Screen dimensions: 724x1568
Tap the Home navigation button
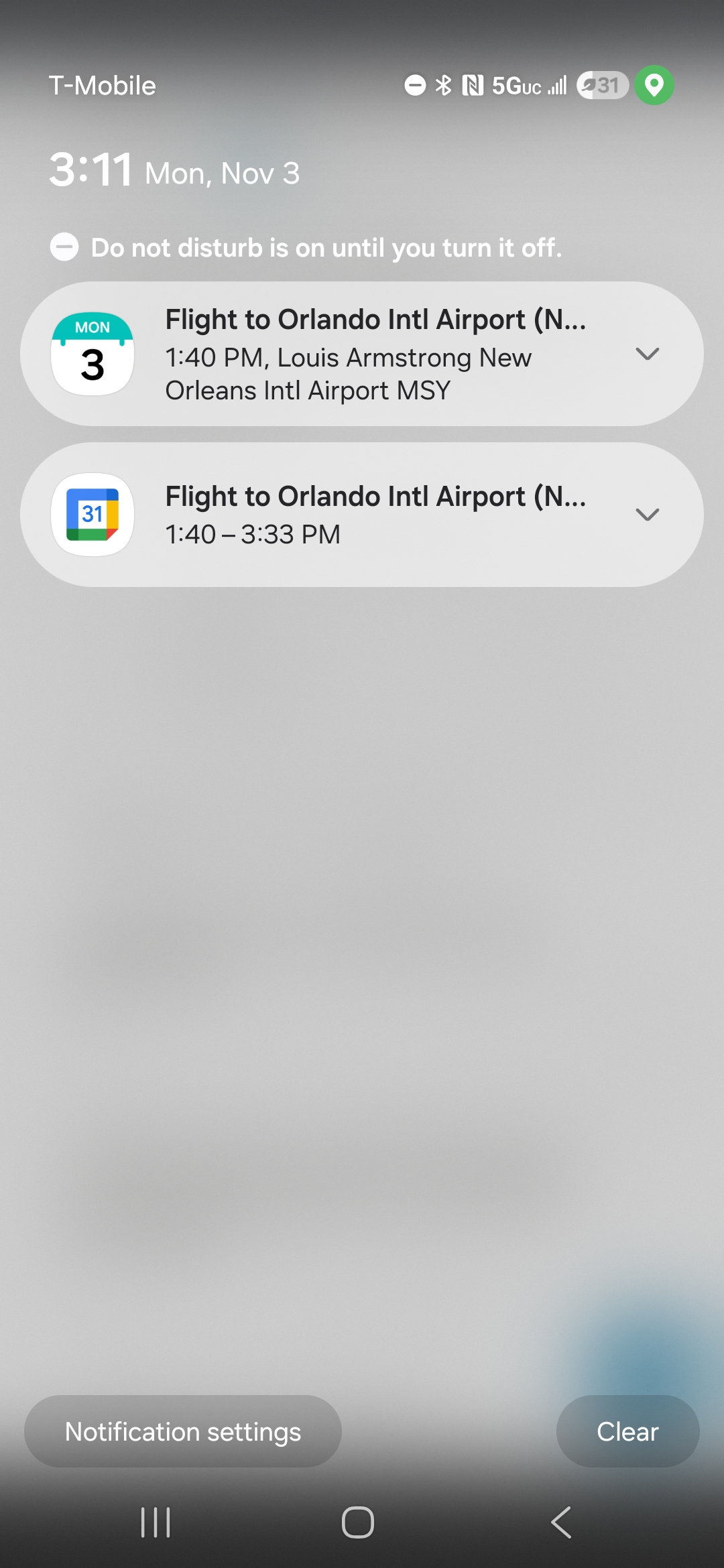coord(357,1521)
